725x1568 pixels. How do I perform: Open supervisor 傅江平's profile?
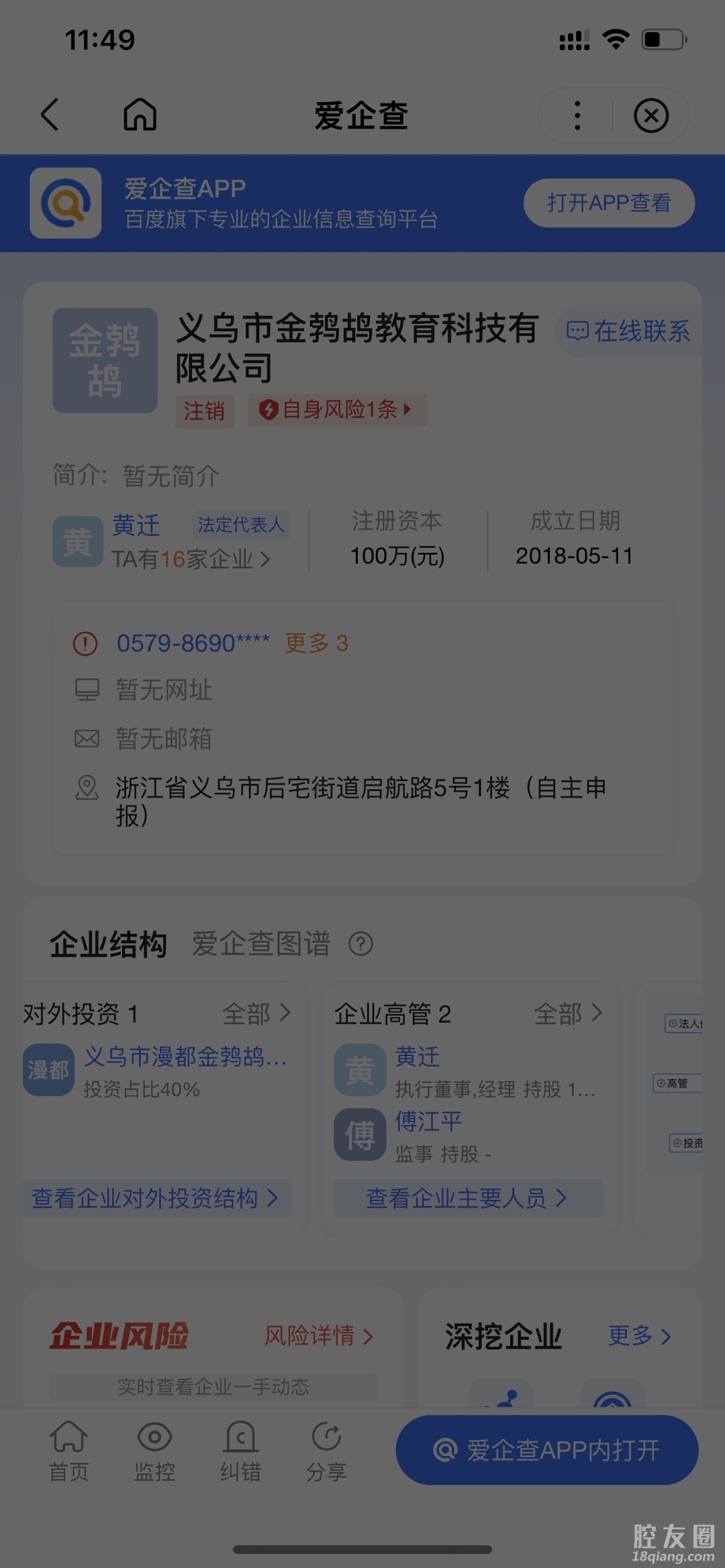click(x=428, y=1122)
